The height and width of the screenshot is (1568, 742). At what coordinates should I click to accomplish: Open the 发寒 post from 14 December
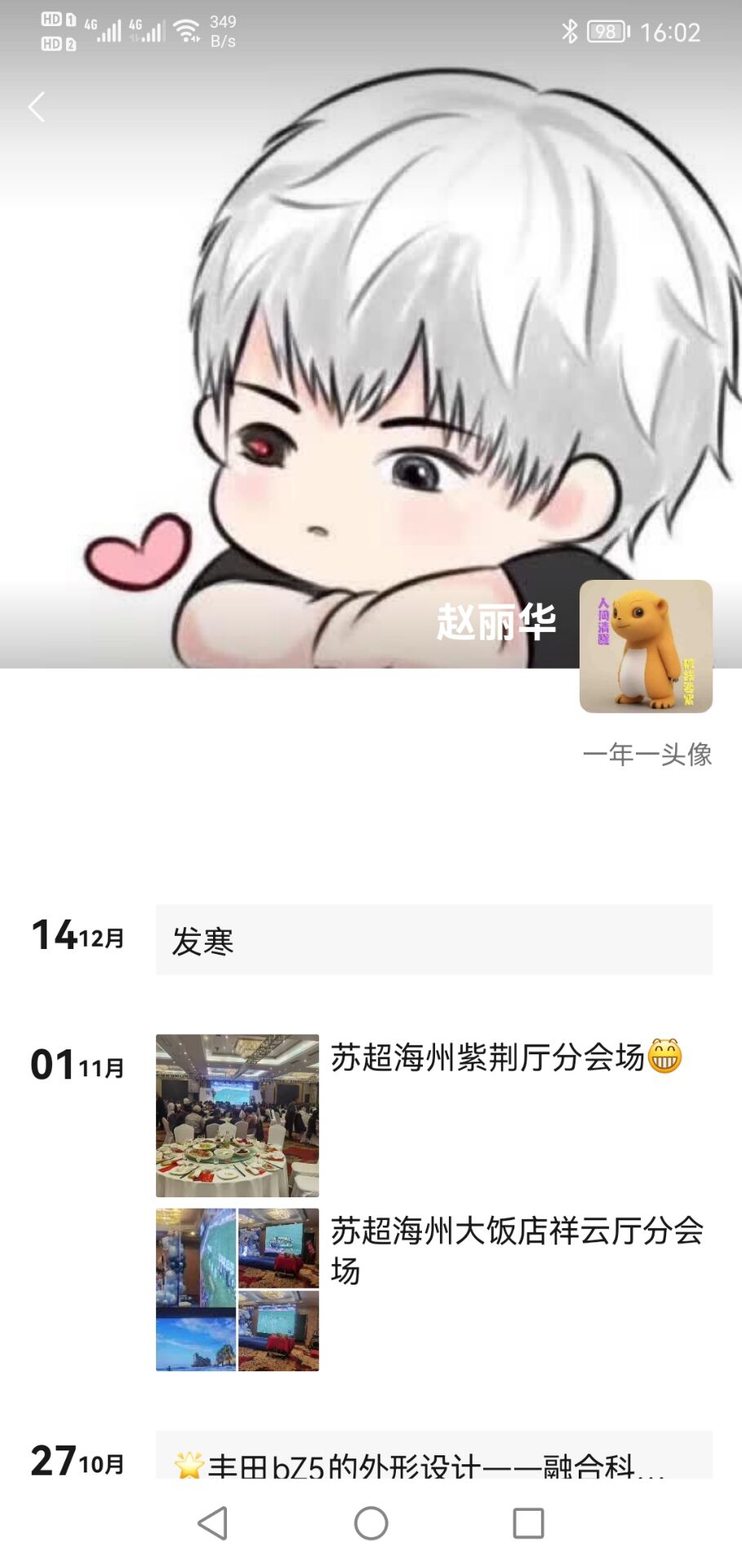(x=433, y=940)
